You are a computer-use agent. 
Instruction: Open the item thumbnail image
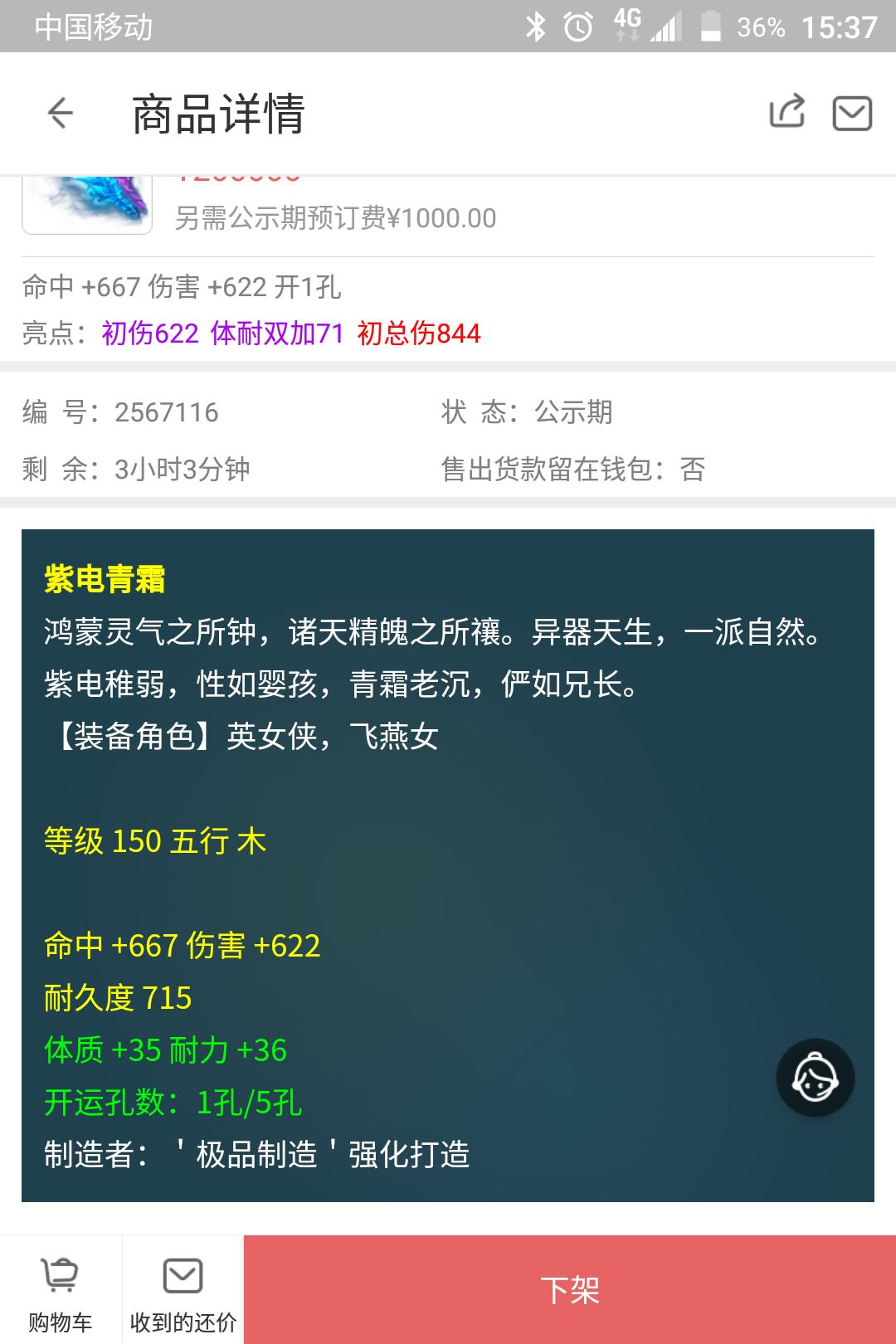pos(87,203)
